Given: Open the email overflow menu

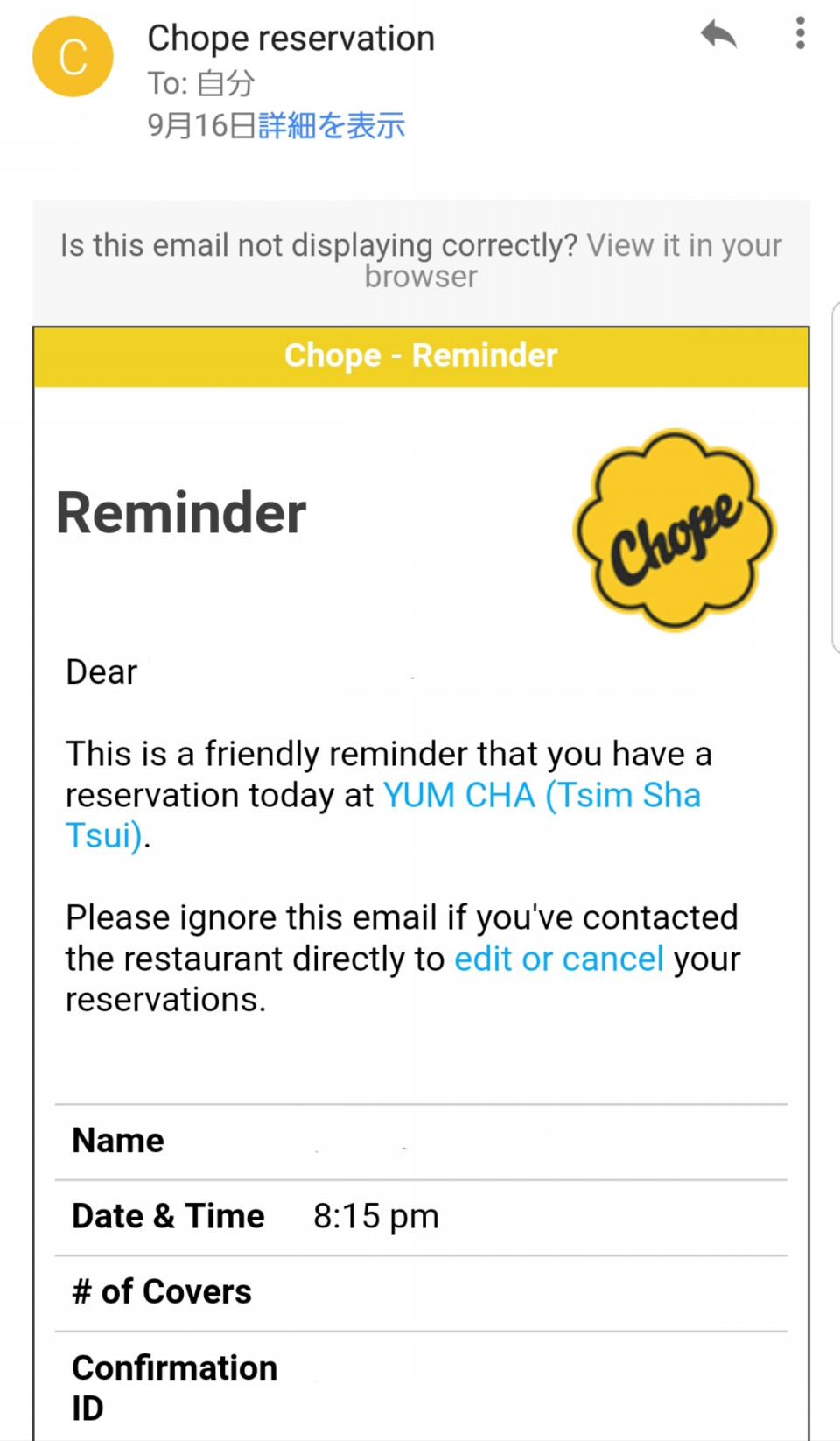Looking at the screenshot, I should (x=800, y=33).
